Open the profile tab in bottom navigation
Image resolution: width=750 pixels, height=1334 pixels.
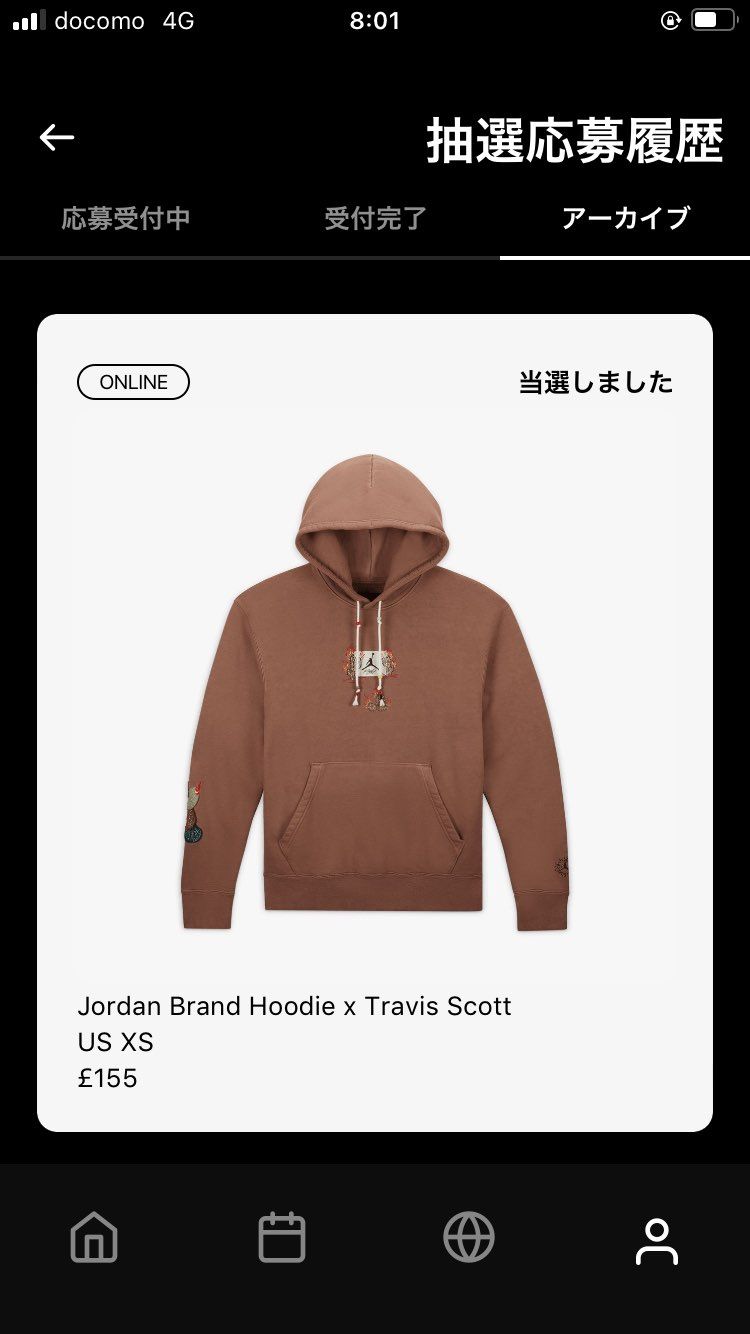657,1240
